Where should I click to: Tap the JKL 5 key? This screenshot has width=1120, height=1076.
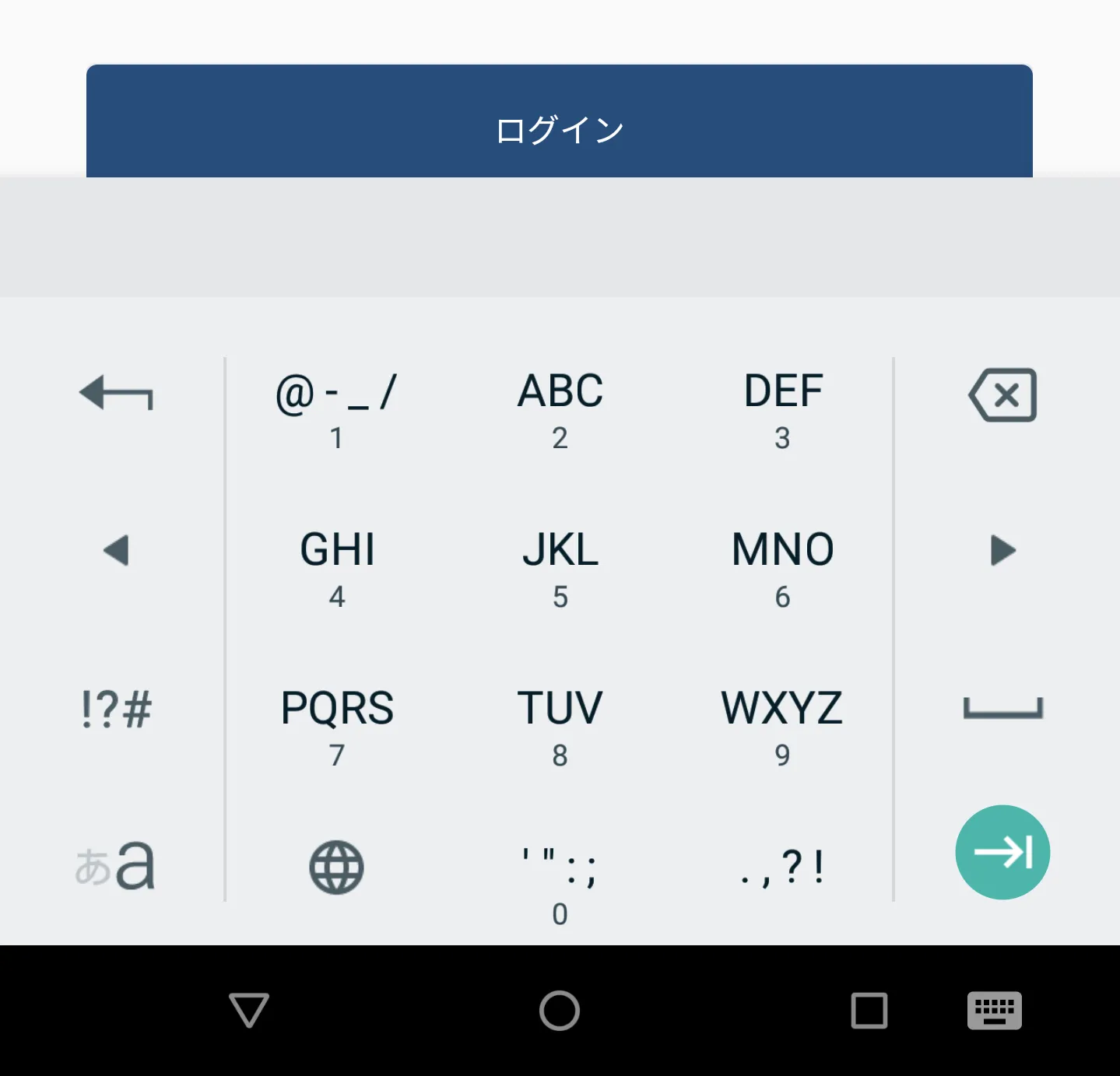click(x=560, y=568)
